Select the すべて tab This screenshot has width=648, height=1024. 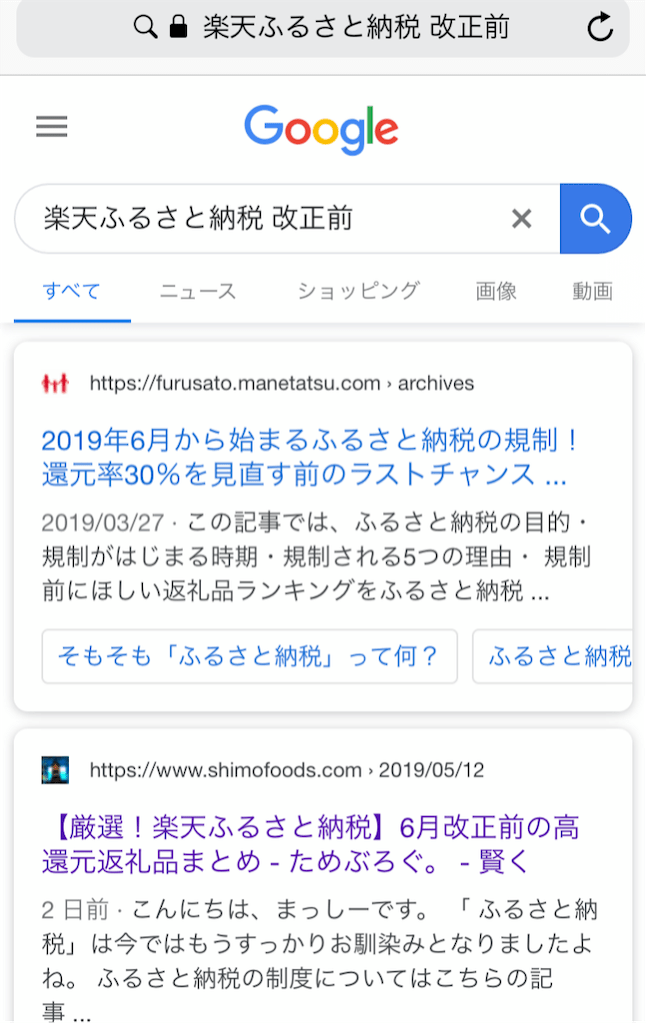click(x=72, y=292)
